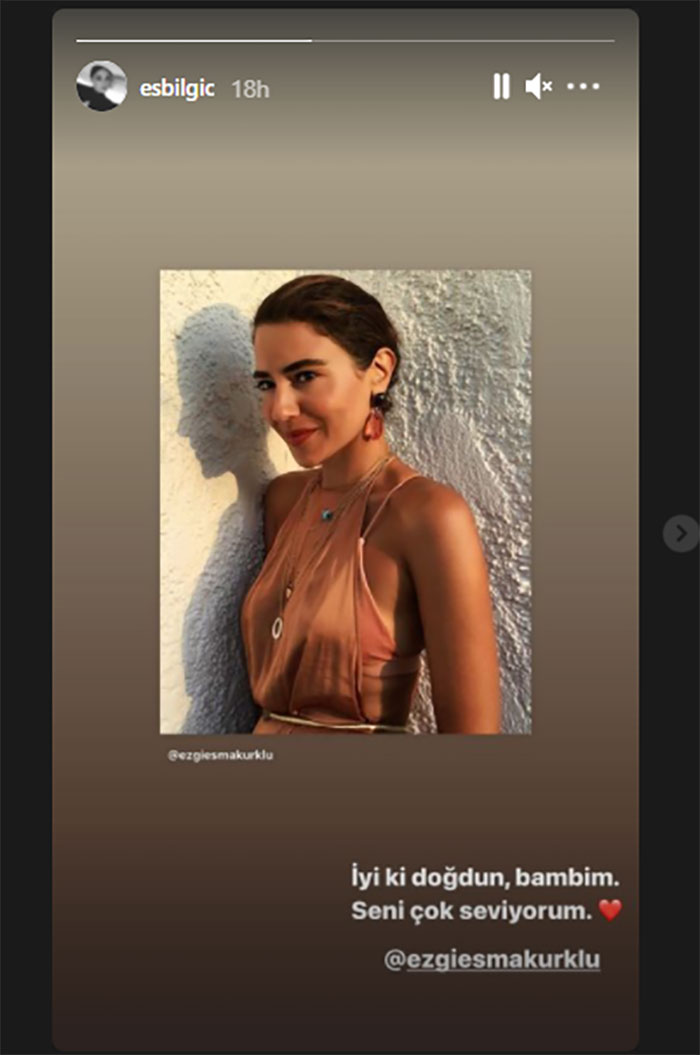Pause the story
The height and width of the screenshot is (1055, 700).
point(501,87)
